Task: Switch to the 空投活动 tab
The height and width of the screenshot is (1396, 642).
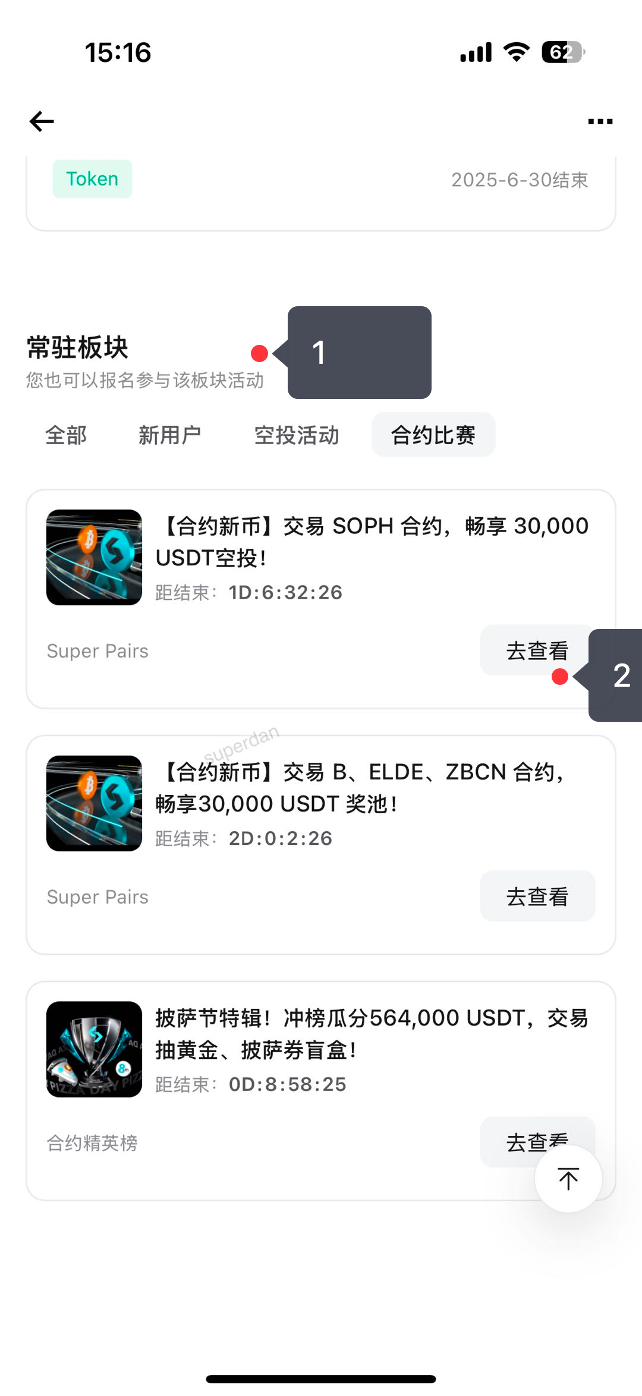Action: [x=296, y=435]
